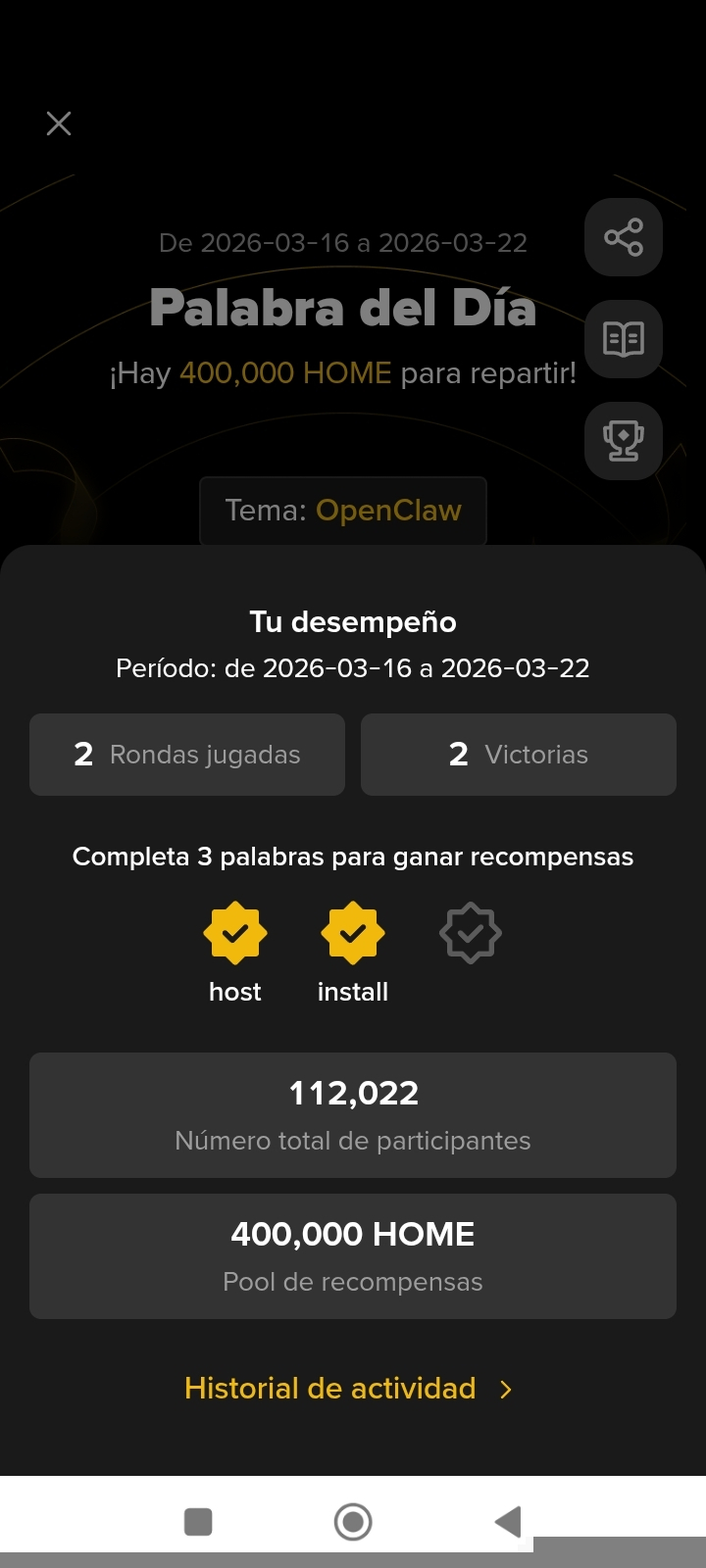Open the trophy rewards icon
Screen dimensions: 706x1568
click(624, 441)
